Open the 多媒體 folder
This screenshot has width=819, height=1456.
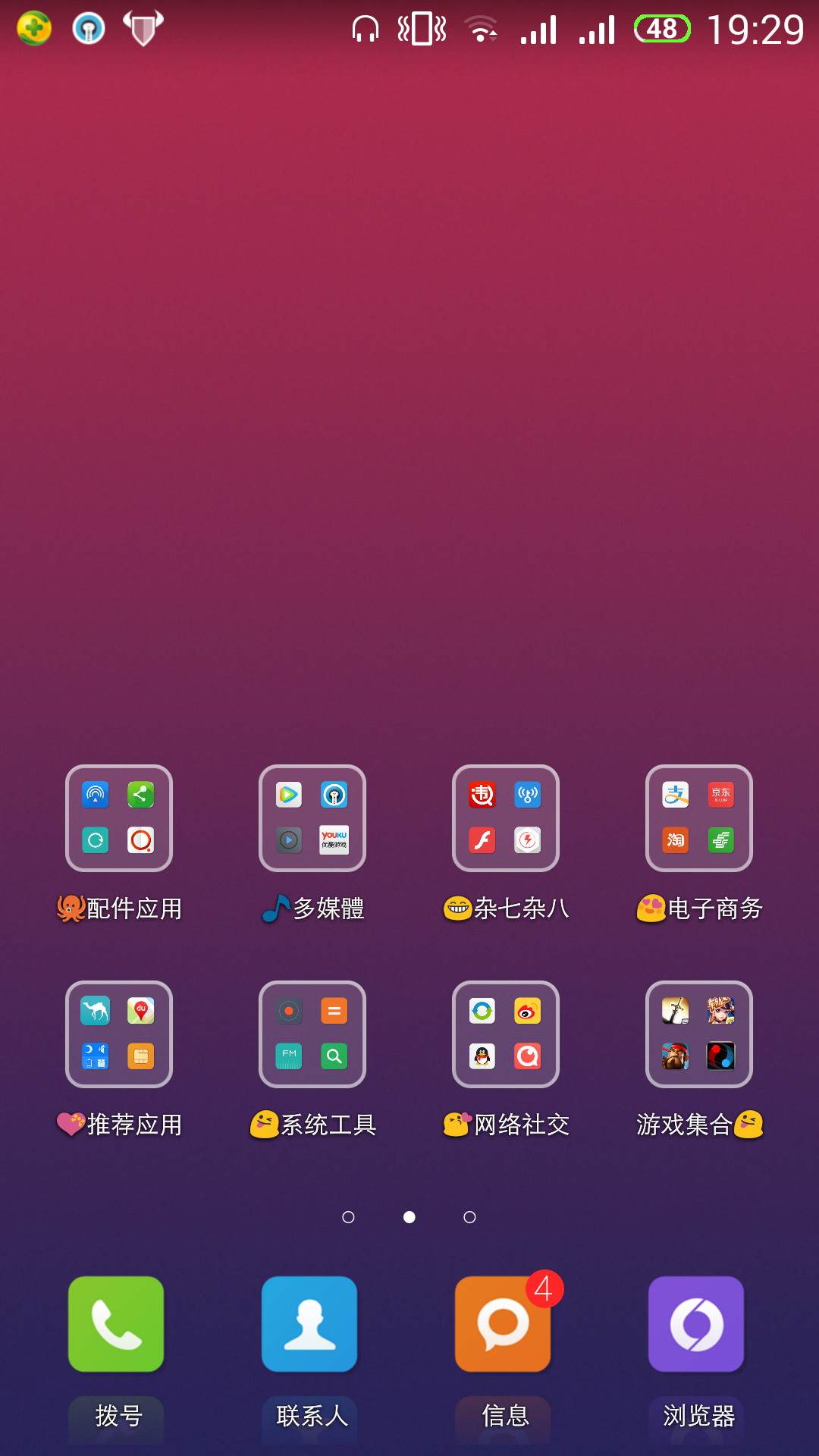tap(312, 818)
